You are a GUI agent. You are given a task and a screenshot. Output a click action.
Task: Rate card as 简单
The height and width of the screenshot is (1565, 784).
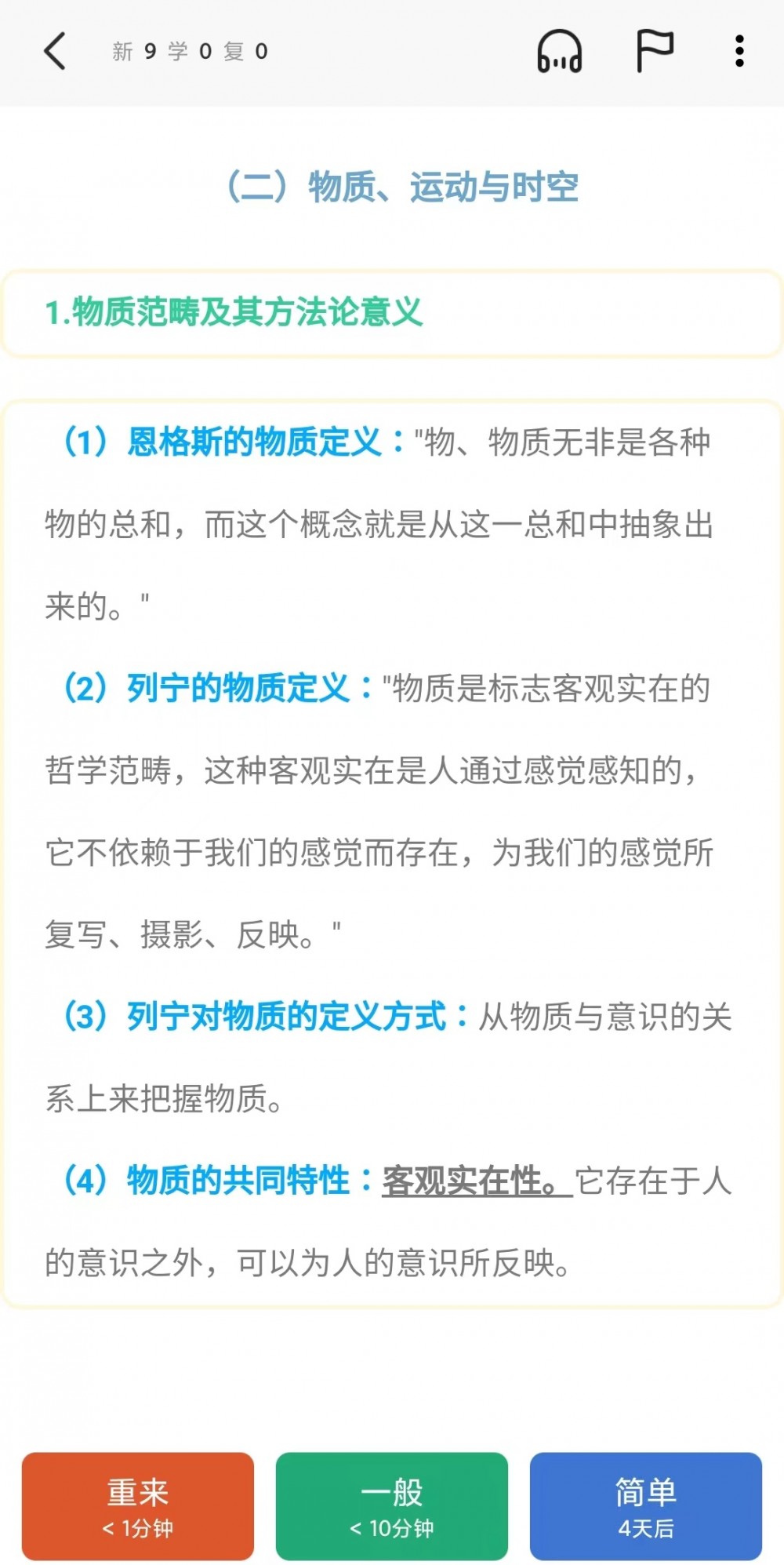click(x=646, y=1506)
